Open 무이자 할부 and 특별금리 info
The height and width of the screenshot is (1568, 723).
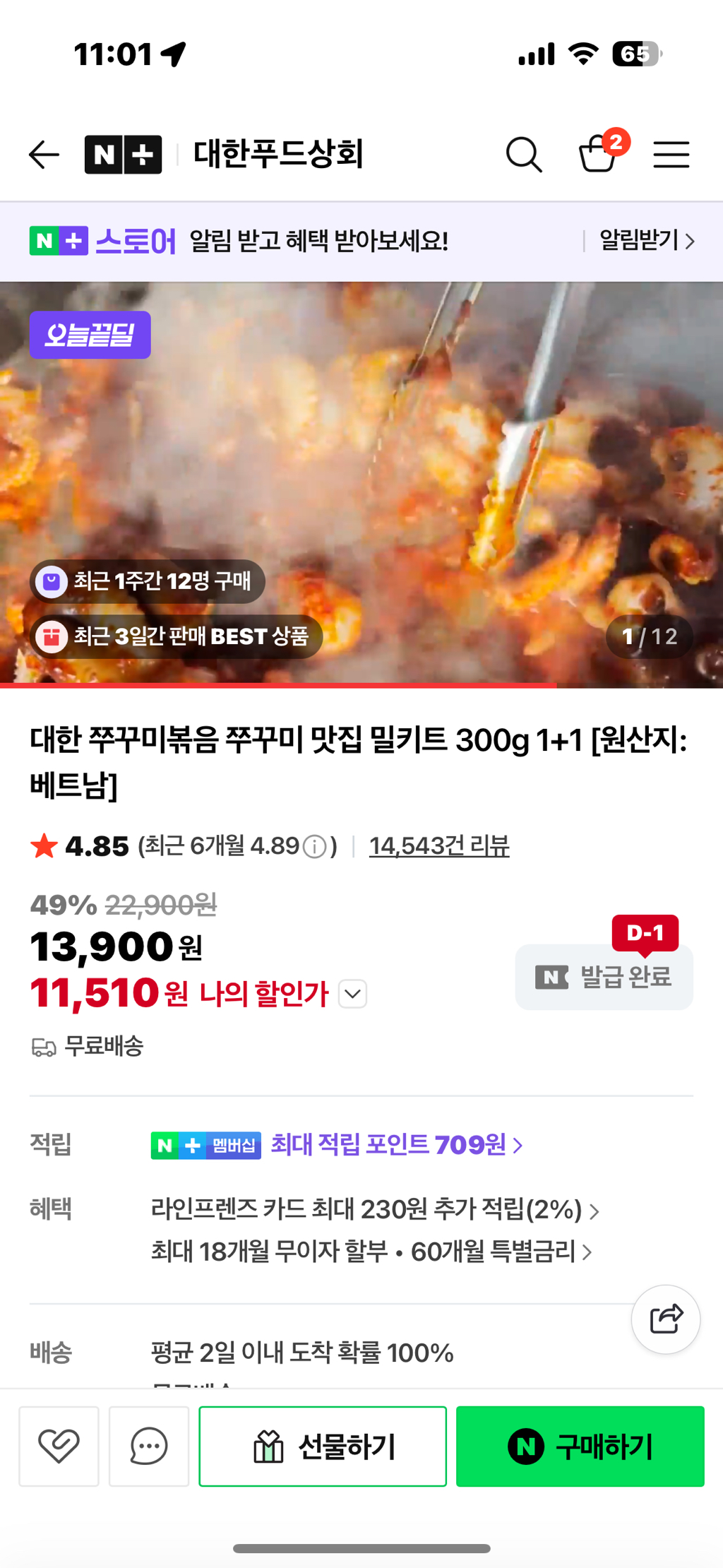click(x=371, y=1252)
